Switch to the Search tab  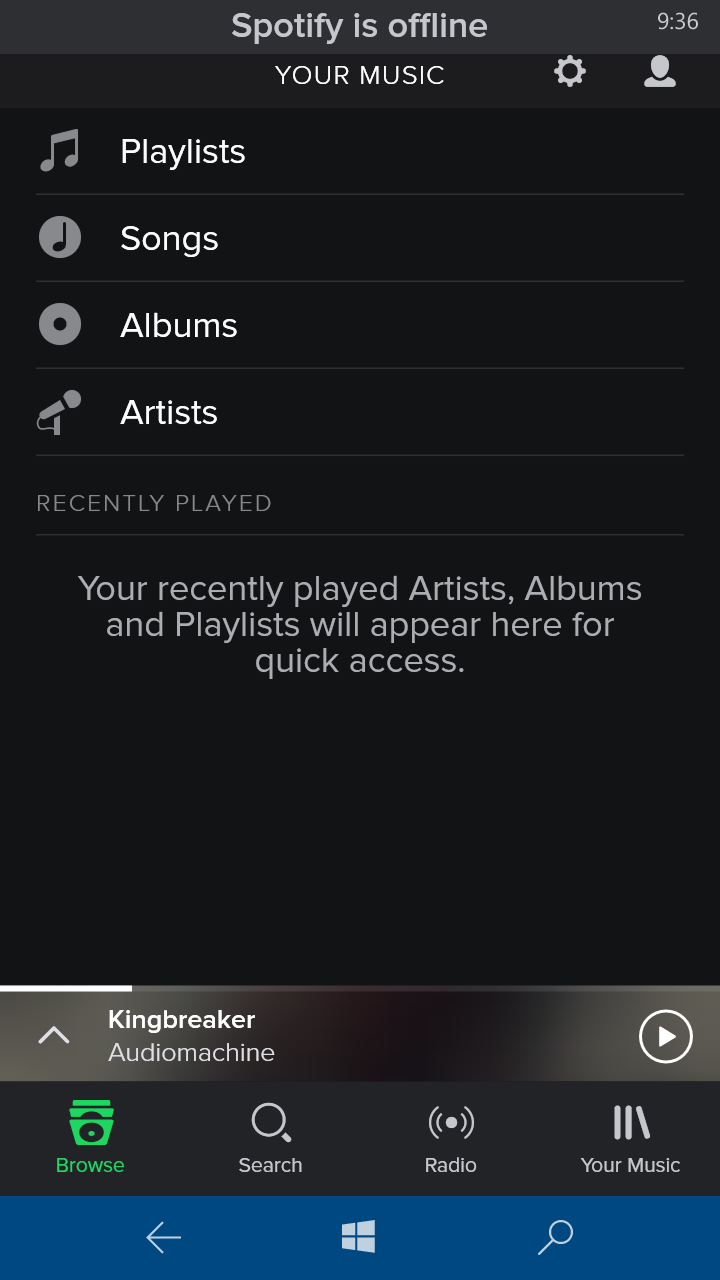[270, 1138]
